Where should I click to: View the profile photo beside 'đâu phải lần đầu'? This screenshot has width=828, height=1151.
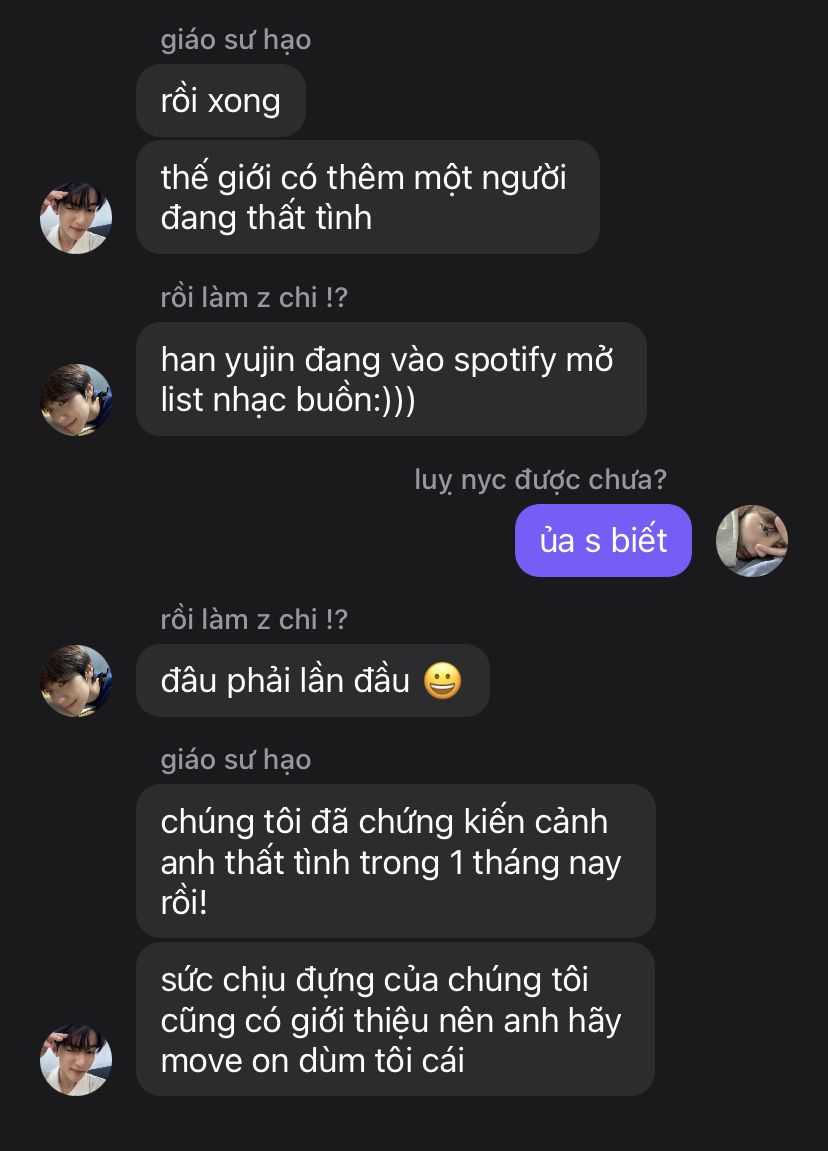76,681
